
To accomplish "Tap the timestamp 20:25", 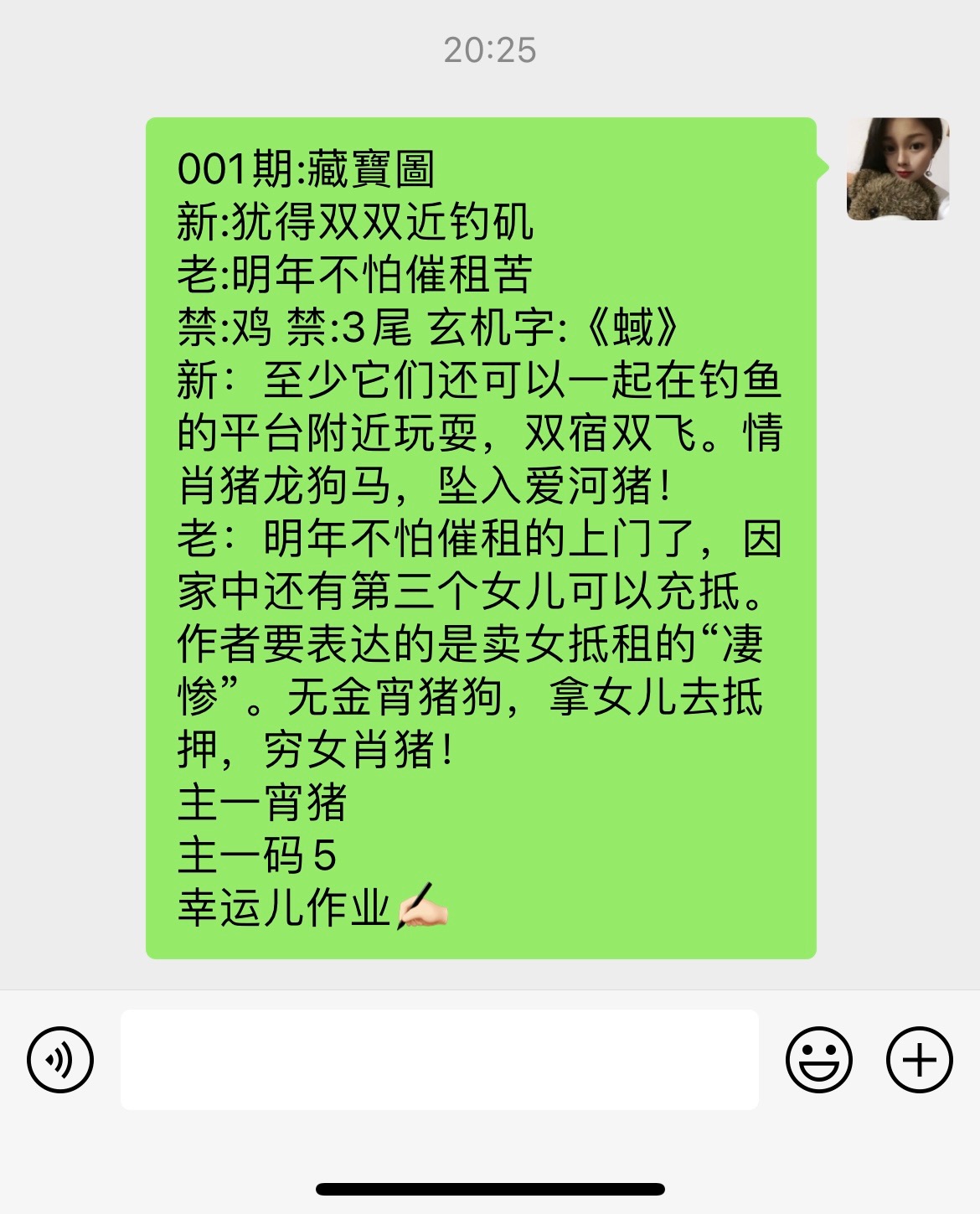I will point(488,50).
